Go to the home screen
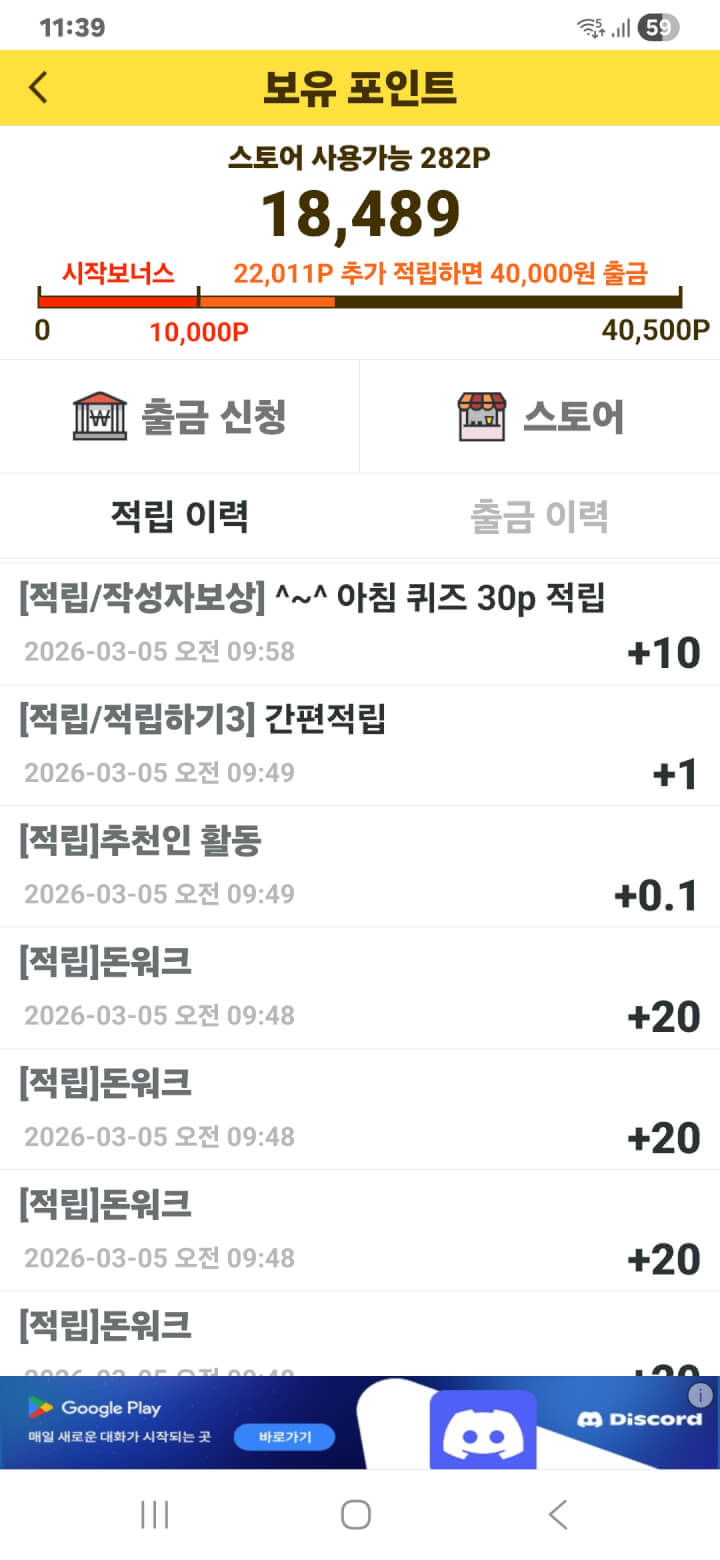 coord(356,1514)
